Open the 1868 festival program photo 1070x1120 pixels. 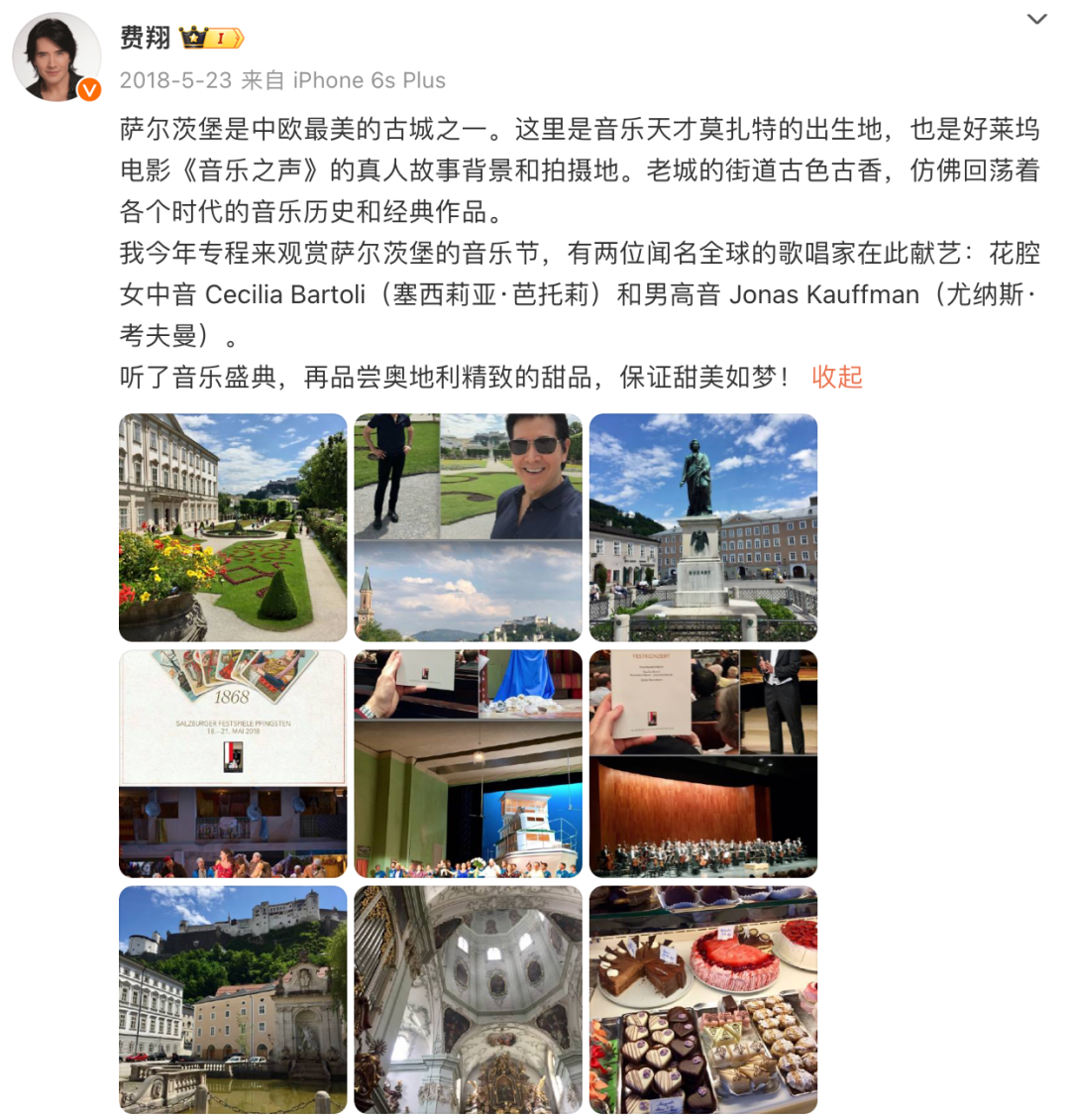coord(233,763)
